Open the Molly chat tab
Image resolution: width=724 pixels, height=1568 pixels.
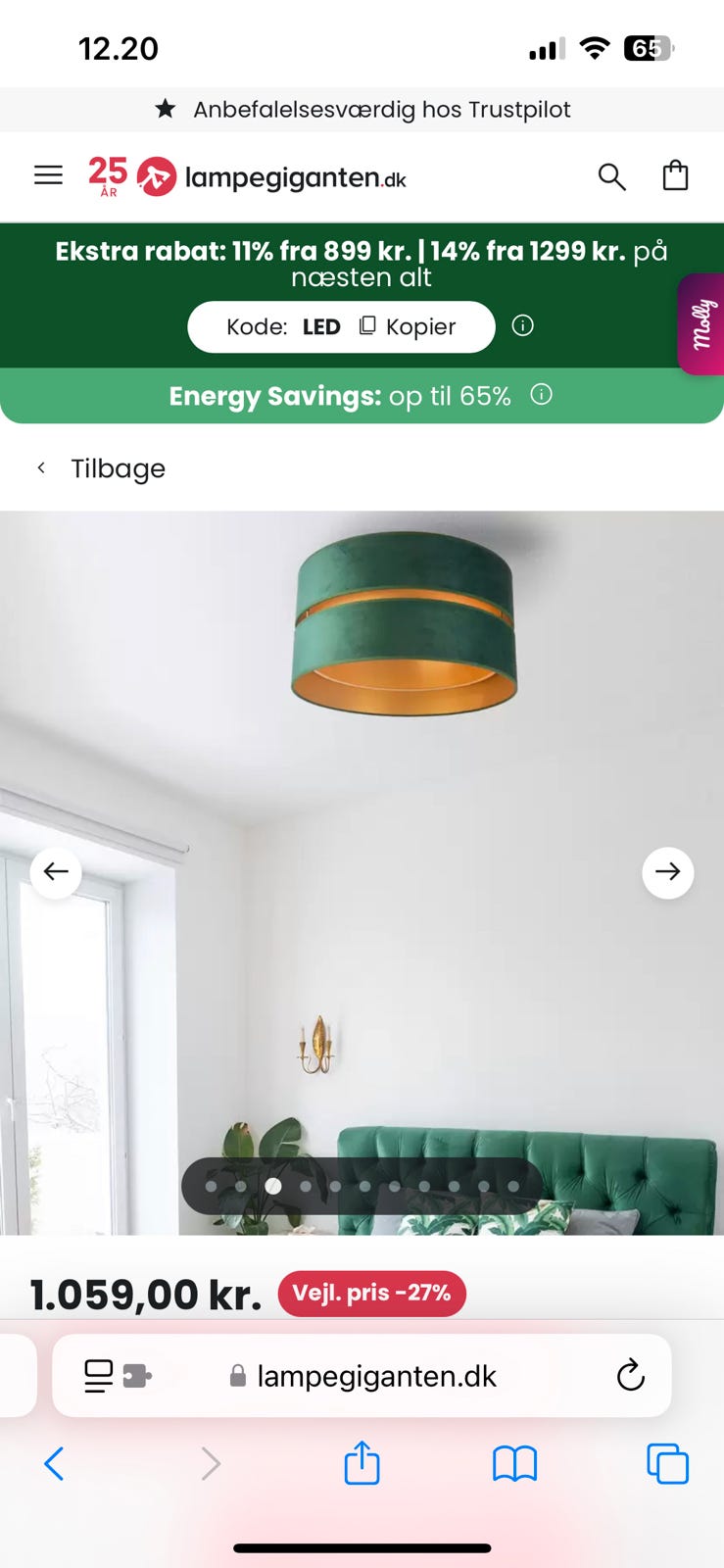point(700,325)
